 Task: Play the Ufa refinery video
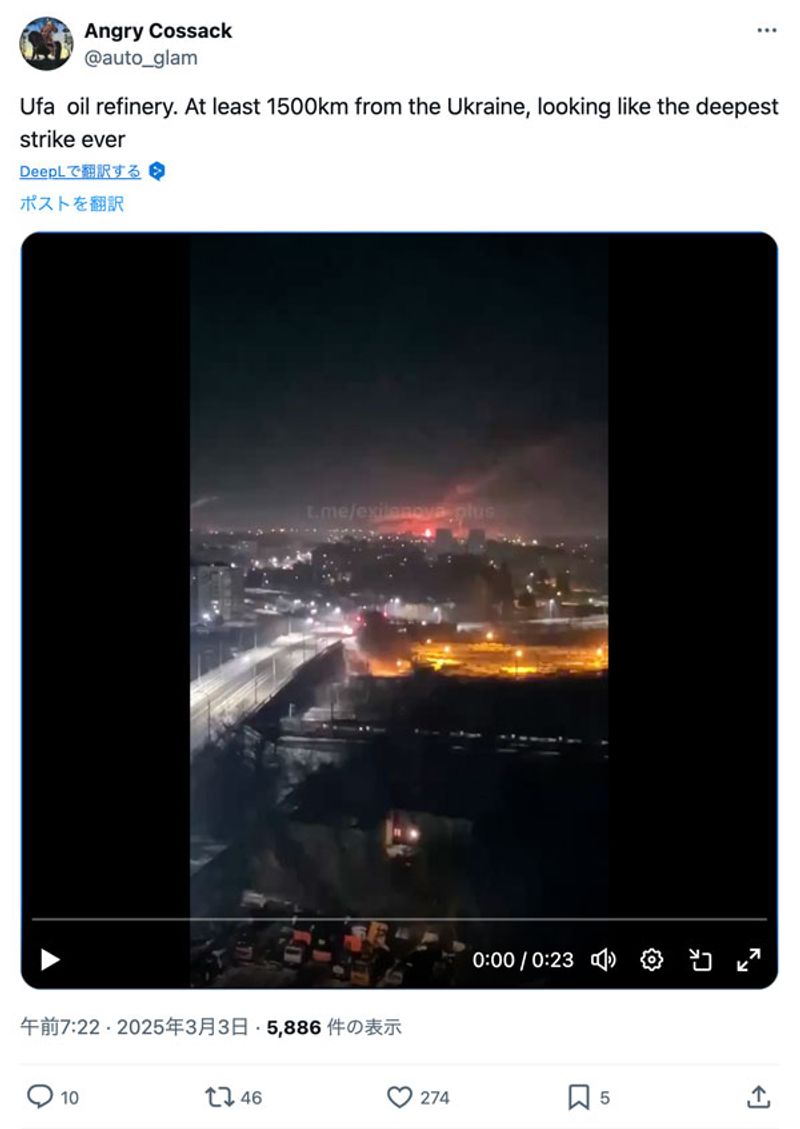point(50,960)
